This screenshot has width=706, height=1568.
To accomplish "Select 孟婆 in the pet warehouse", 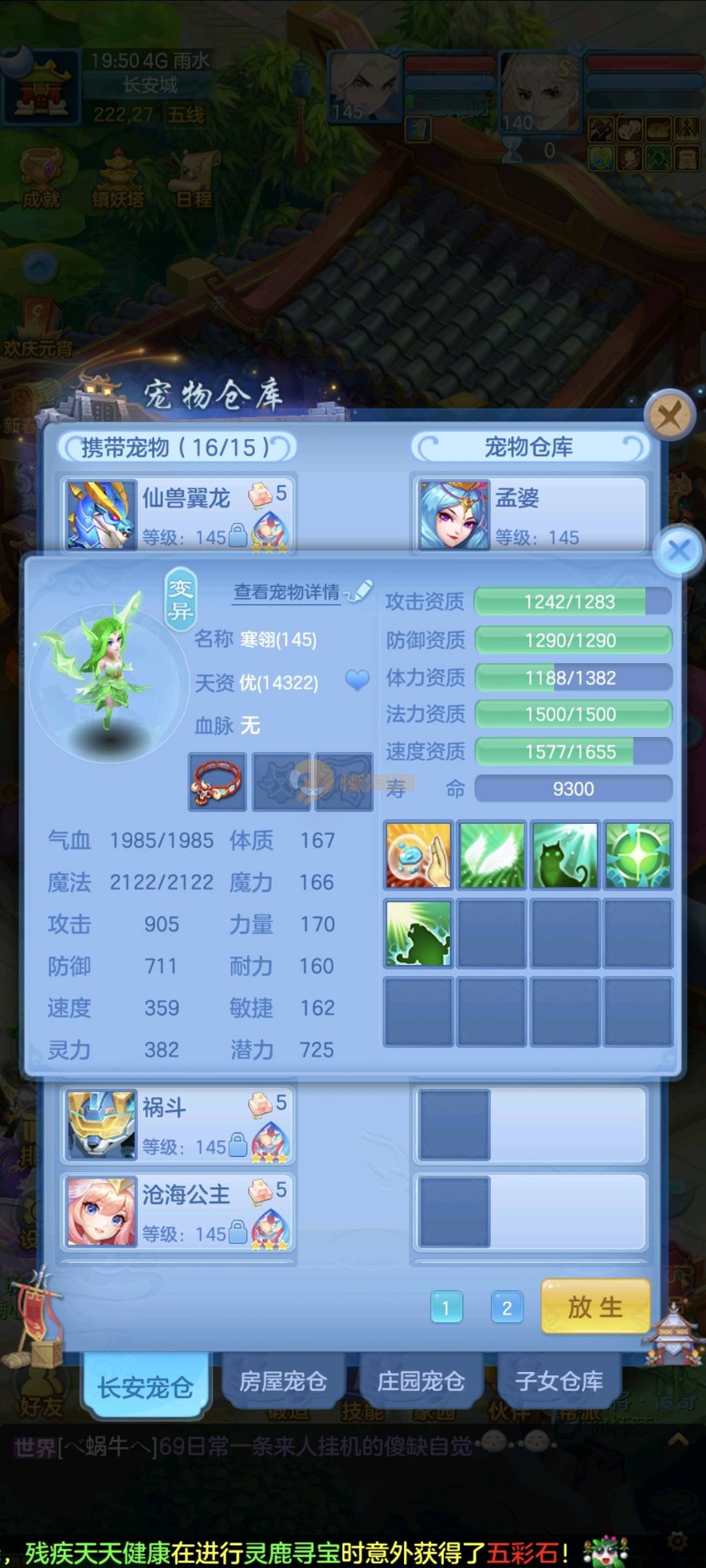I will [x=529, y=515].
